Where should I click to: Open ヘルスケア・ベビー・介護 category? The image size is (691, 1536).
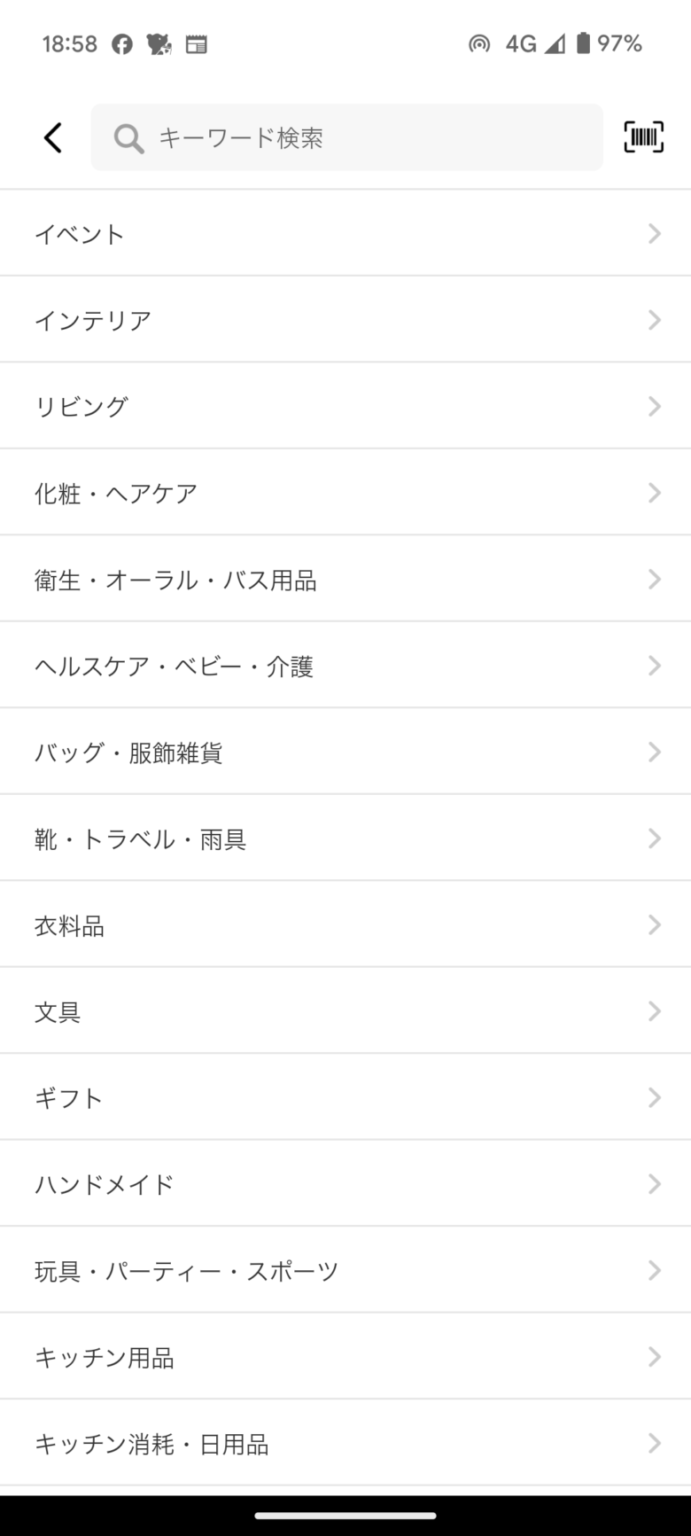(345, 666)
